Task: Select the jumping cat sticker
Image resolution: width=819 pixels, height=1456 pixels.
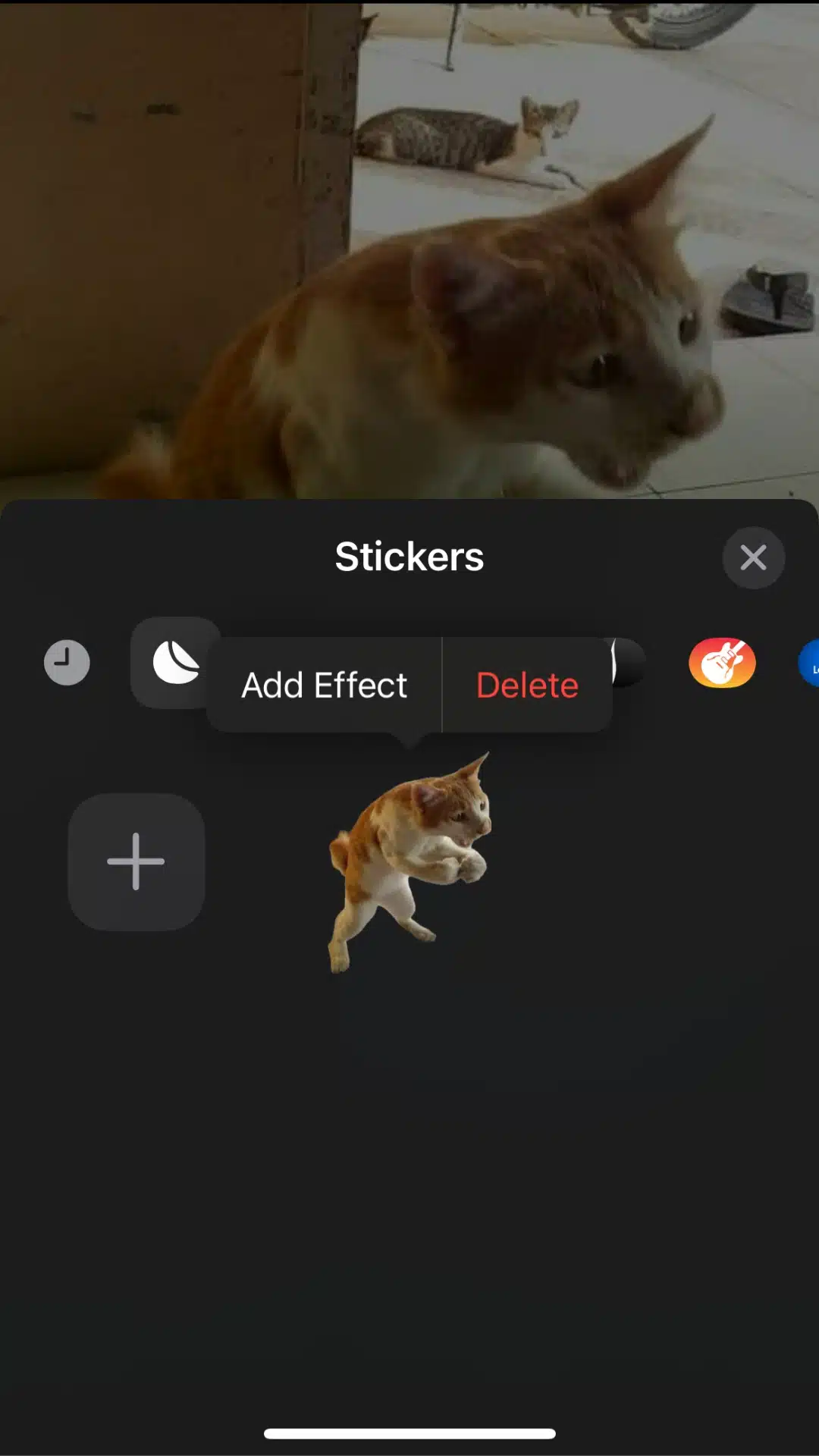Action: [x=410, y=861]
